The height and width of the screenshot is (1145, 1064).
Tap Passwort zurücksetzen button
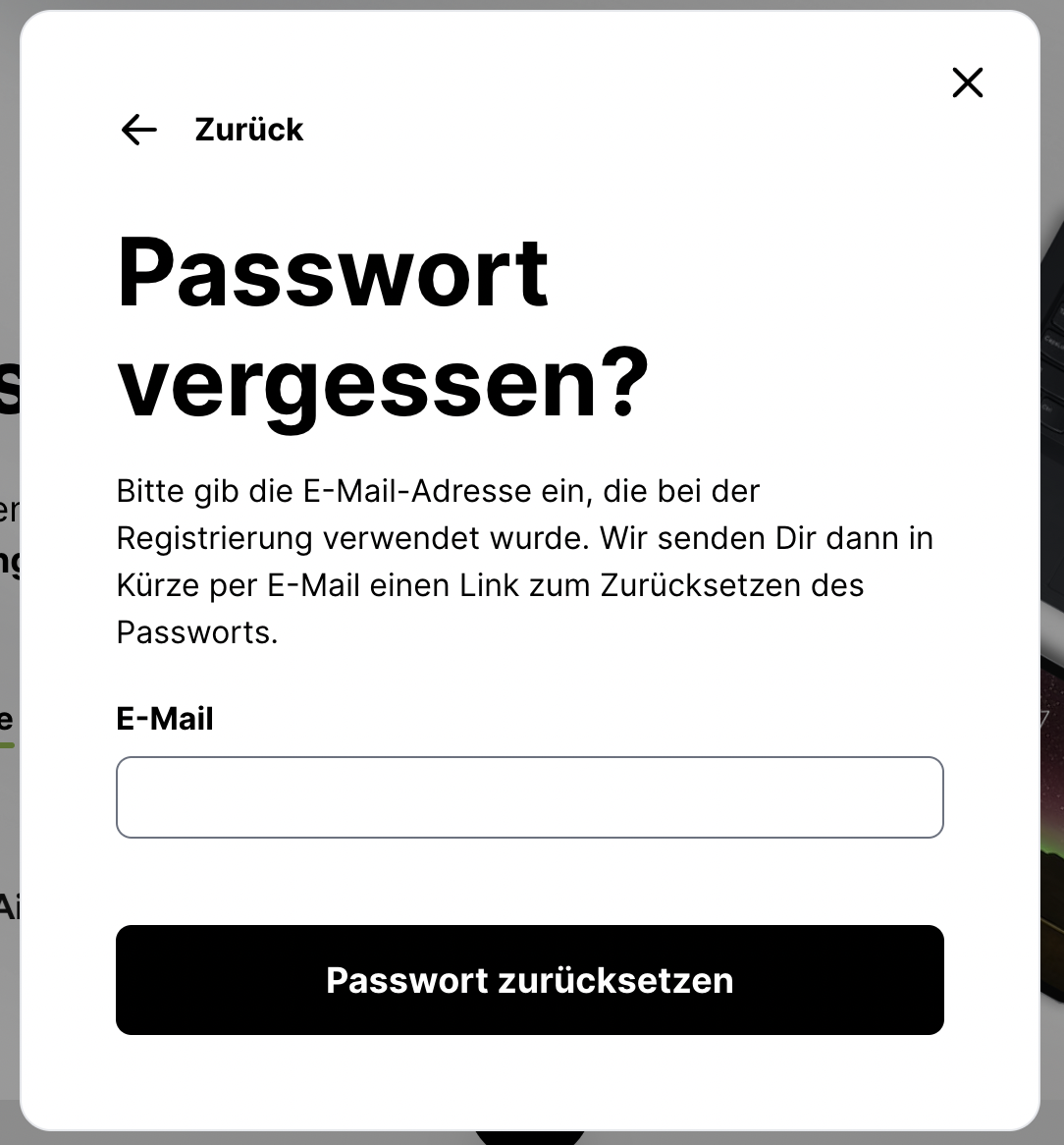tap(529, 980)
